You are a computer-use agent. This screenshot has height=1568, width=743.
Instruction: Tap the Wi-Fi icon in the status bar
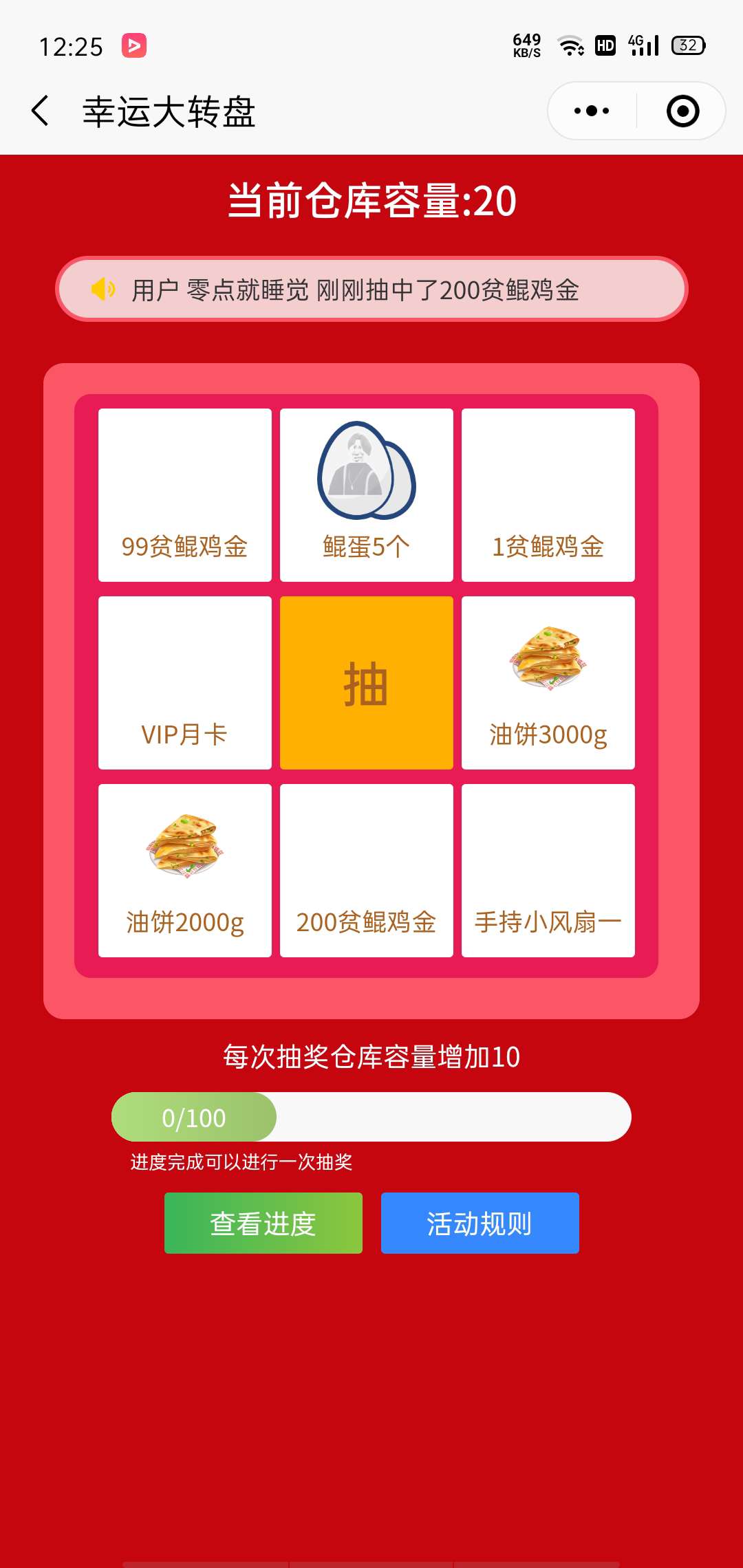(570, 45)
